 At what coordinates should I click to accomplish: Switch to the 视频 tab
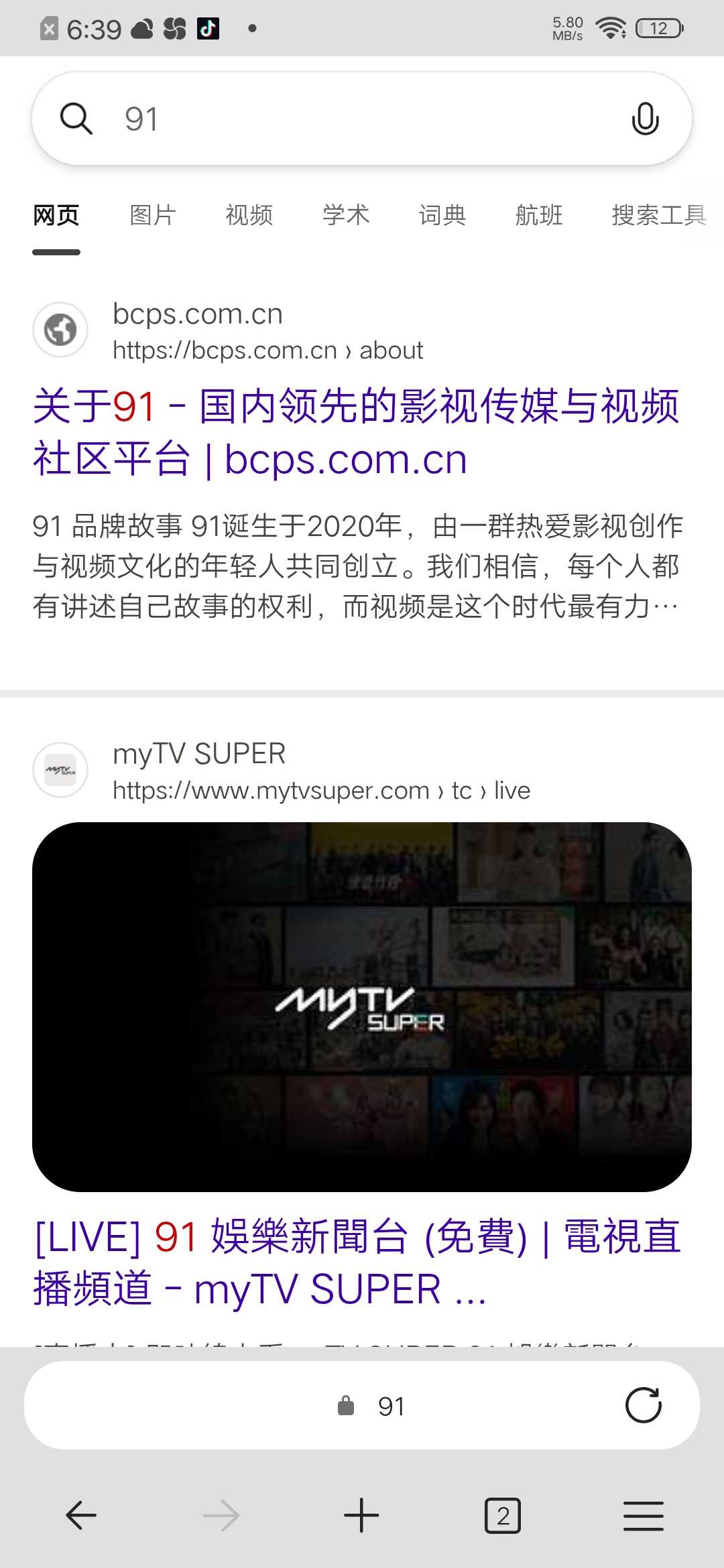point(249,216)
